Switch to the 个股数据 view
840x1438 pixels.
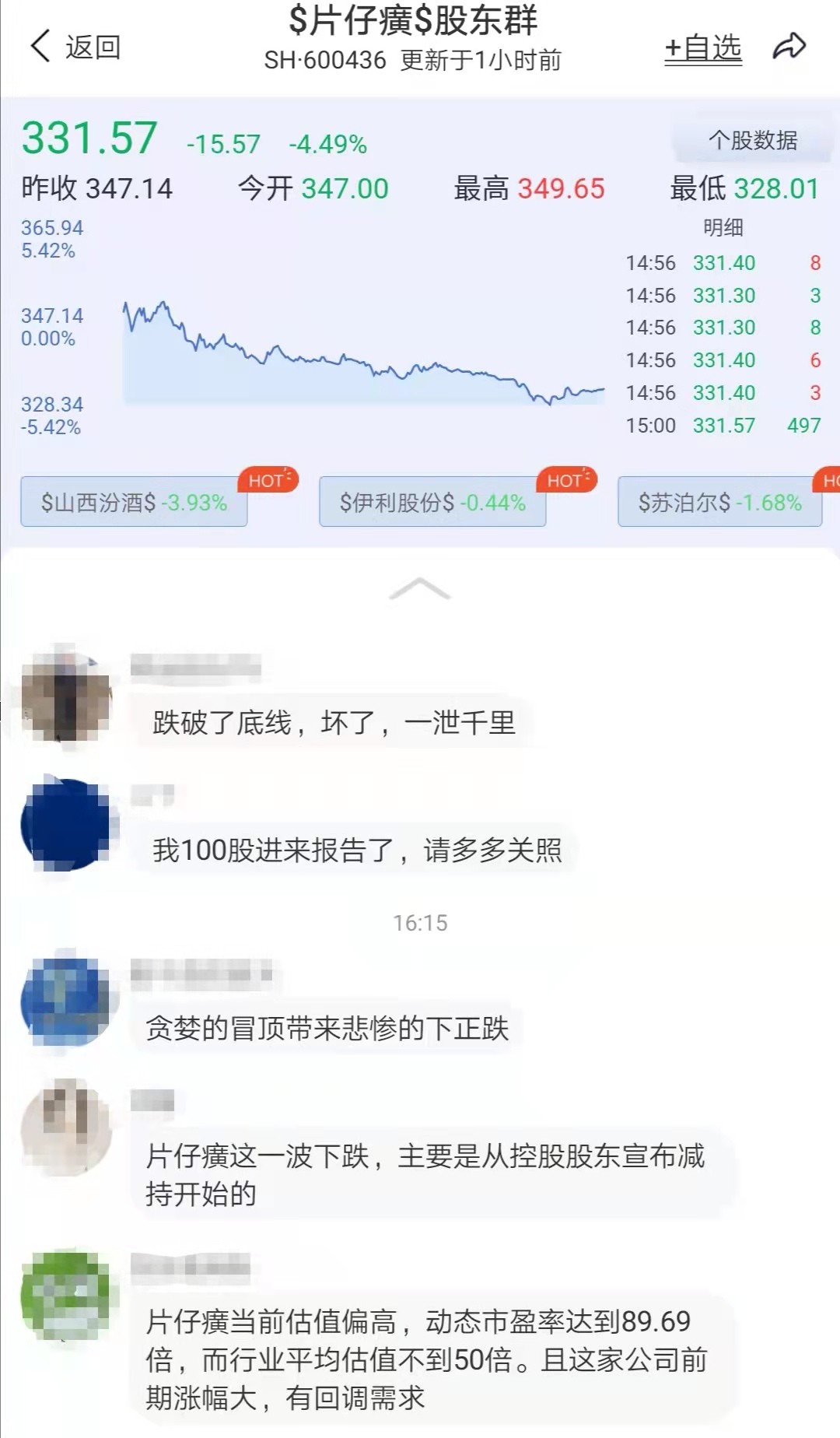(x=753, y=140)
